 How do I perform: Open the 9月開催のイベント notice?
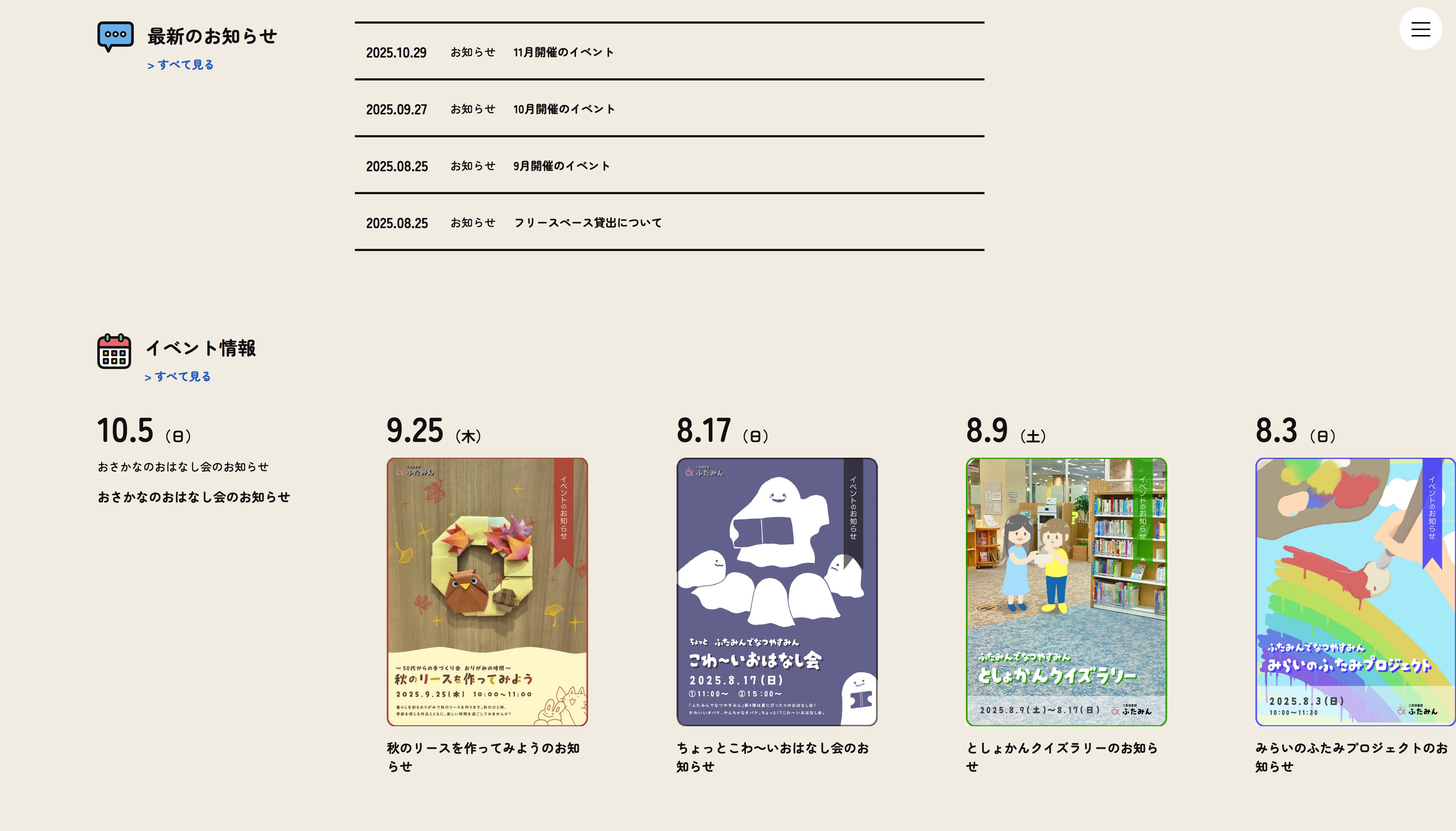pyautogui.click(x=561, y=166)
